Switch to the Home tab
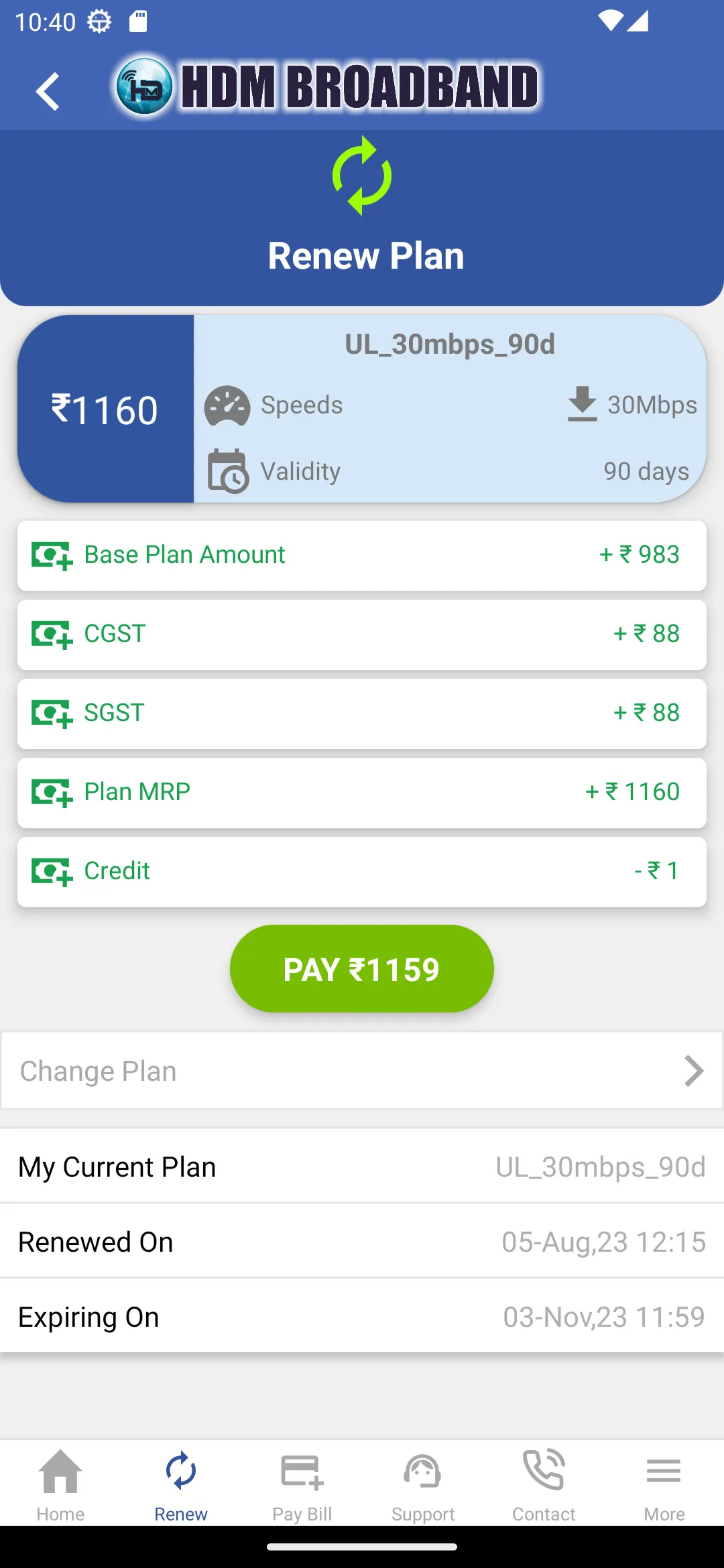The height and width of the screenshot is (1568, 724). point(60,1484)
